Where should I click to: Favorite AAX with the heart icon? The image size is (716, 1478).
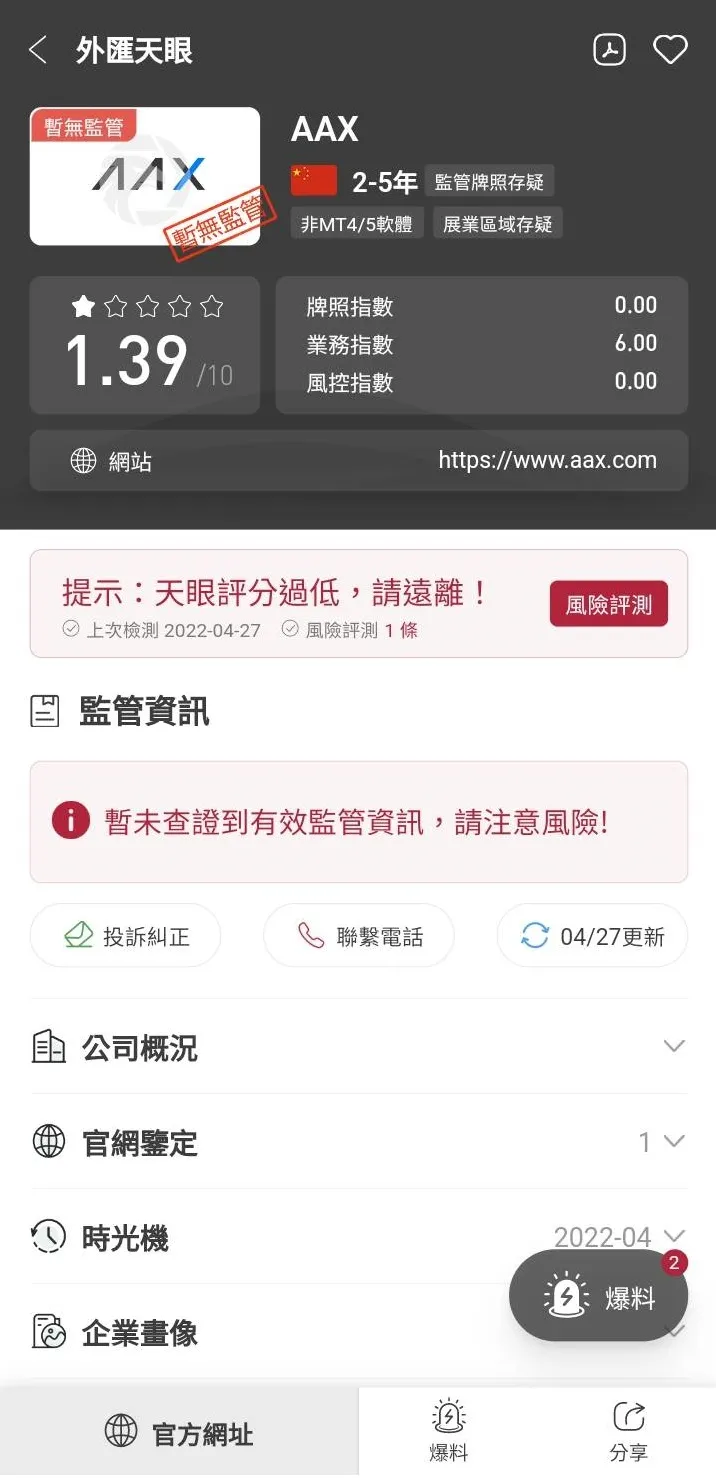[x=670, y=50]
